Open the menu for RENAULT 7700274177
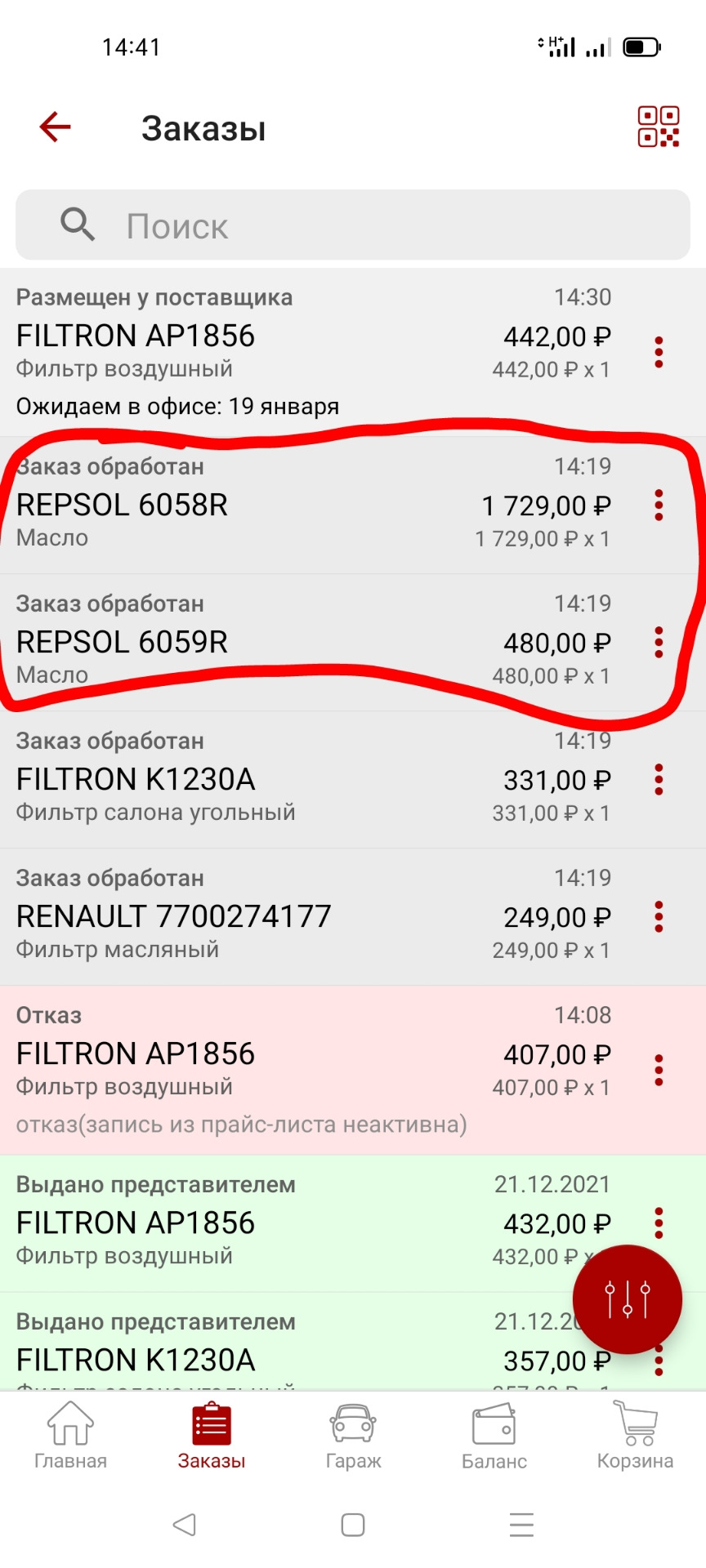706x1568 pixels. point(659,917)
